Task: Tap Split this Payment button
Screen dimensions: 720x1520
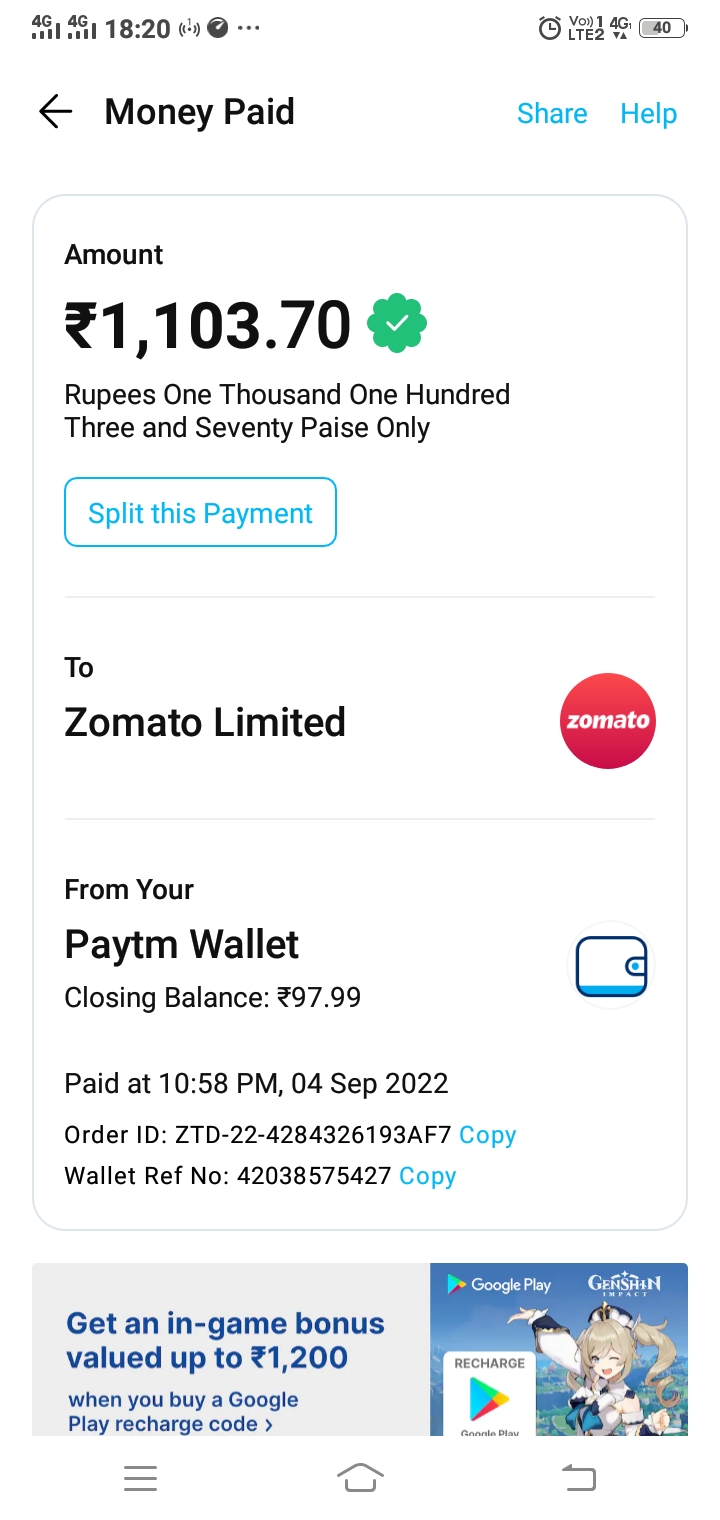Action: click(x=200, y=513)
